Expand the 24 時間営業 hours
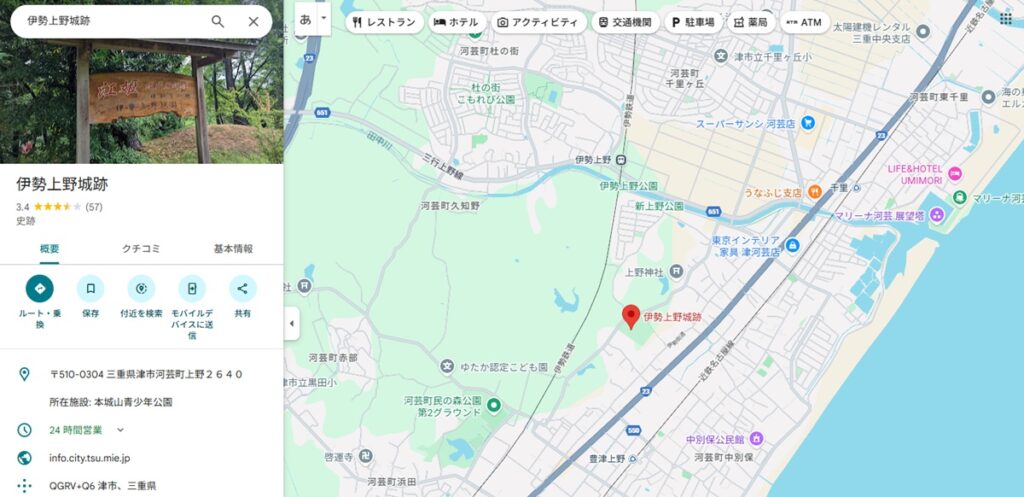The width and height of the screenshot is (1024, 497). (120, 430)
